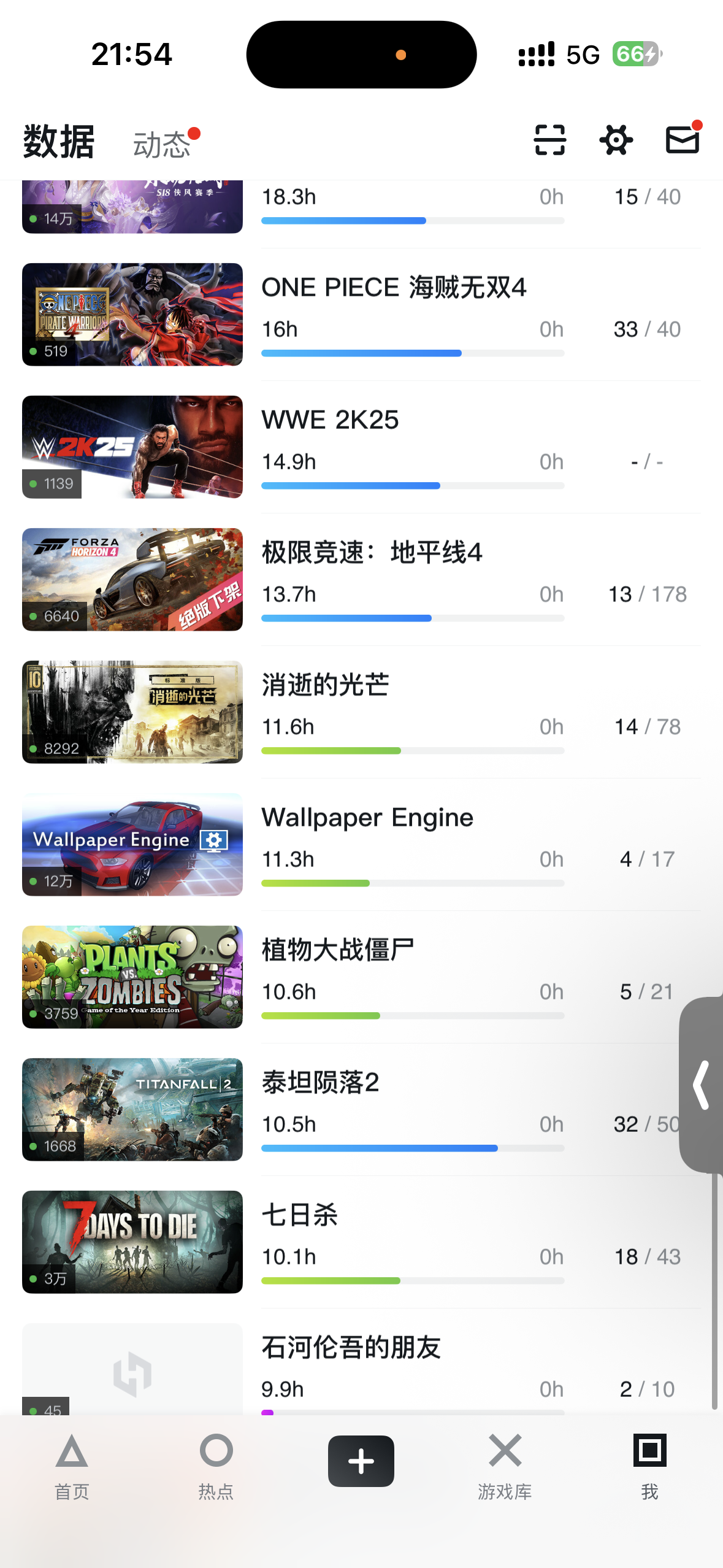Tap the plus create button
723x1568 pixels.
361,1461
